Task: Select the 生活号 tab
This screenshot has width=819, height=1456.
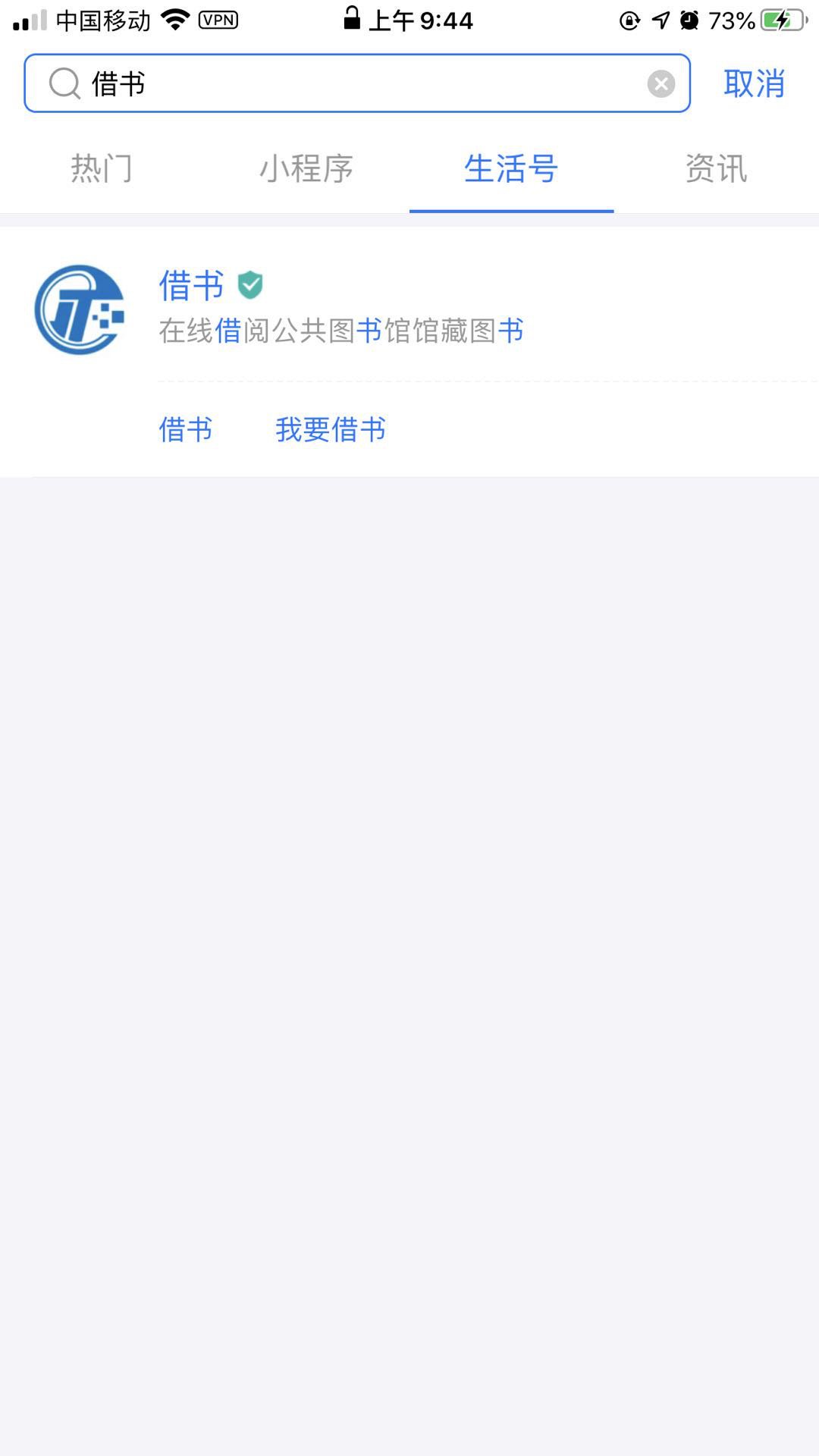Action: 511,168
